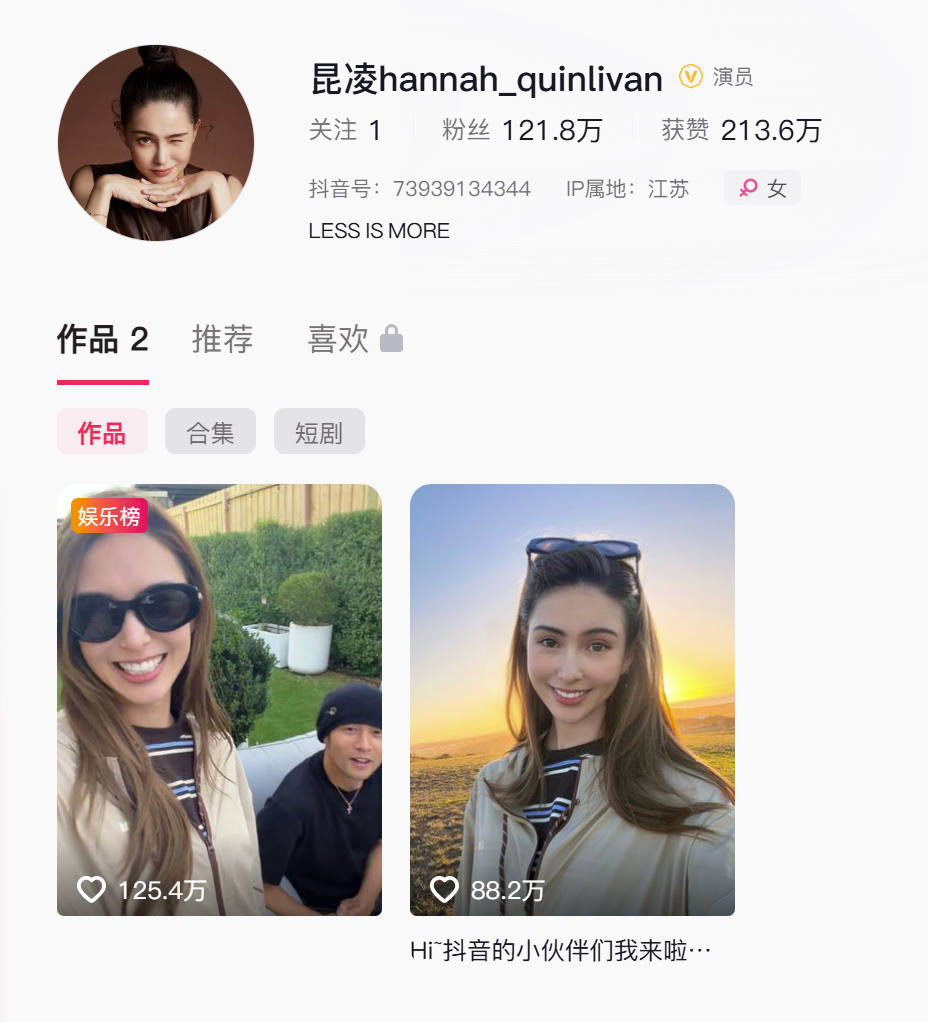Filter by the 短剧 chip
Image resolution: width=928 pixels, height=1022 pixels.
coord(319,432)
